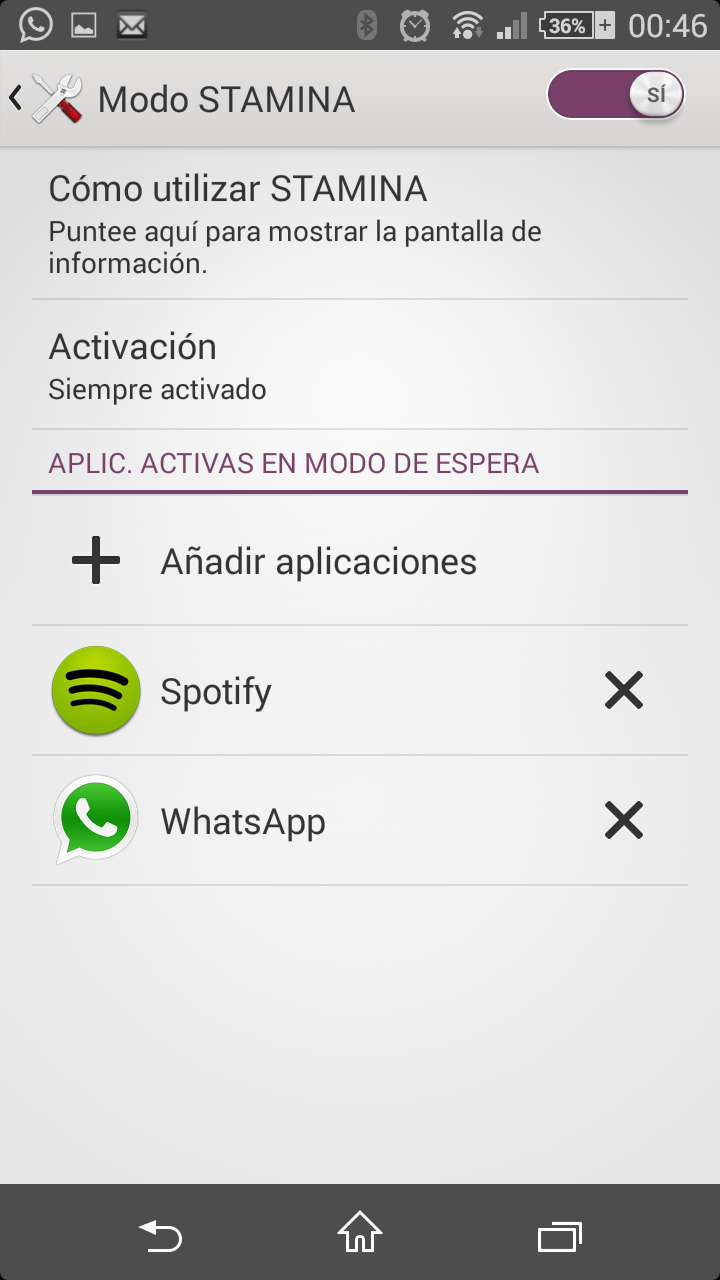Open the recent apps view
Image resolution: width=720 pixels, height=1280 pixels.
point(560,1236)
